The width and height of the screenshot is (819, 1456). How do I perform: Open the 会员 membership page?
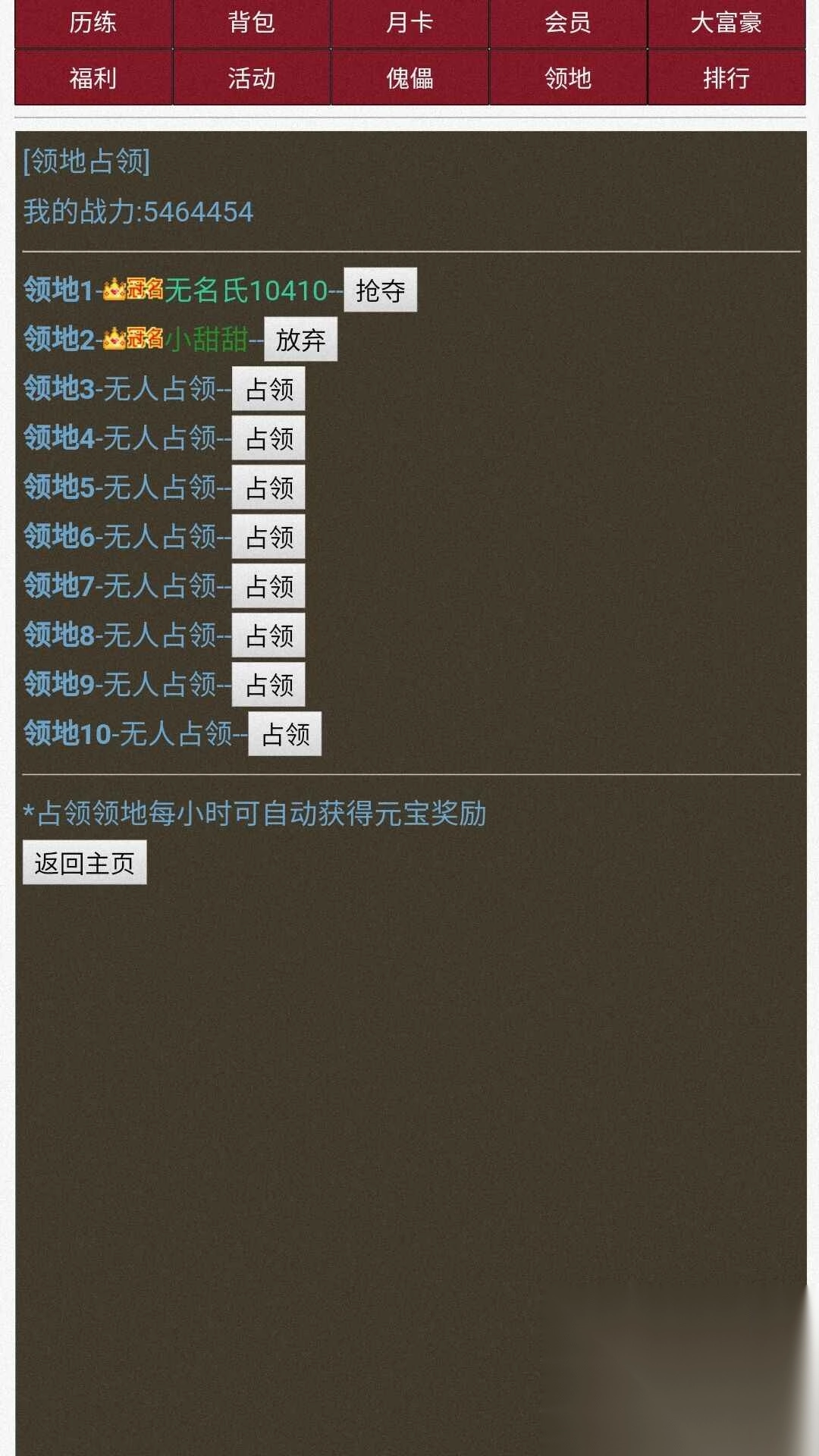[568, 23]
